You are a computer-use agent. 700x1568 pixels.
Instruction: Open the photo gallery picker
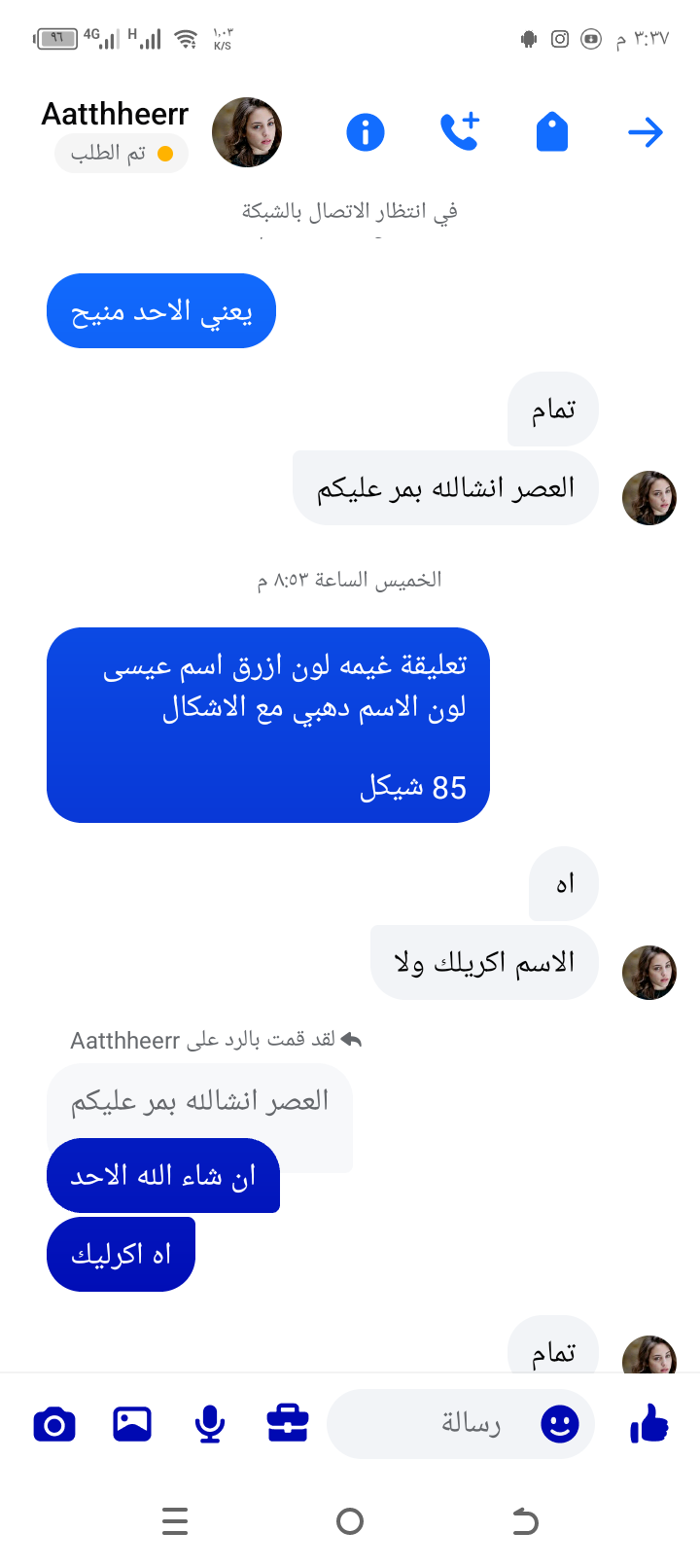(x=132, y=1424)
